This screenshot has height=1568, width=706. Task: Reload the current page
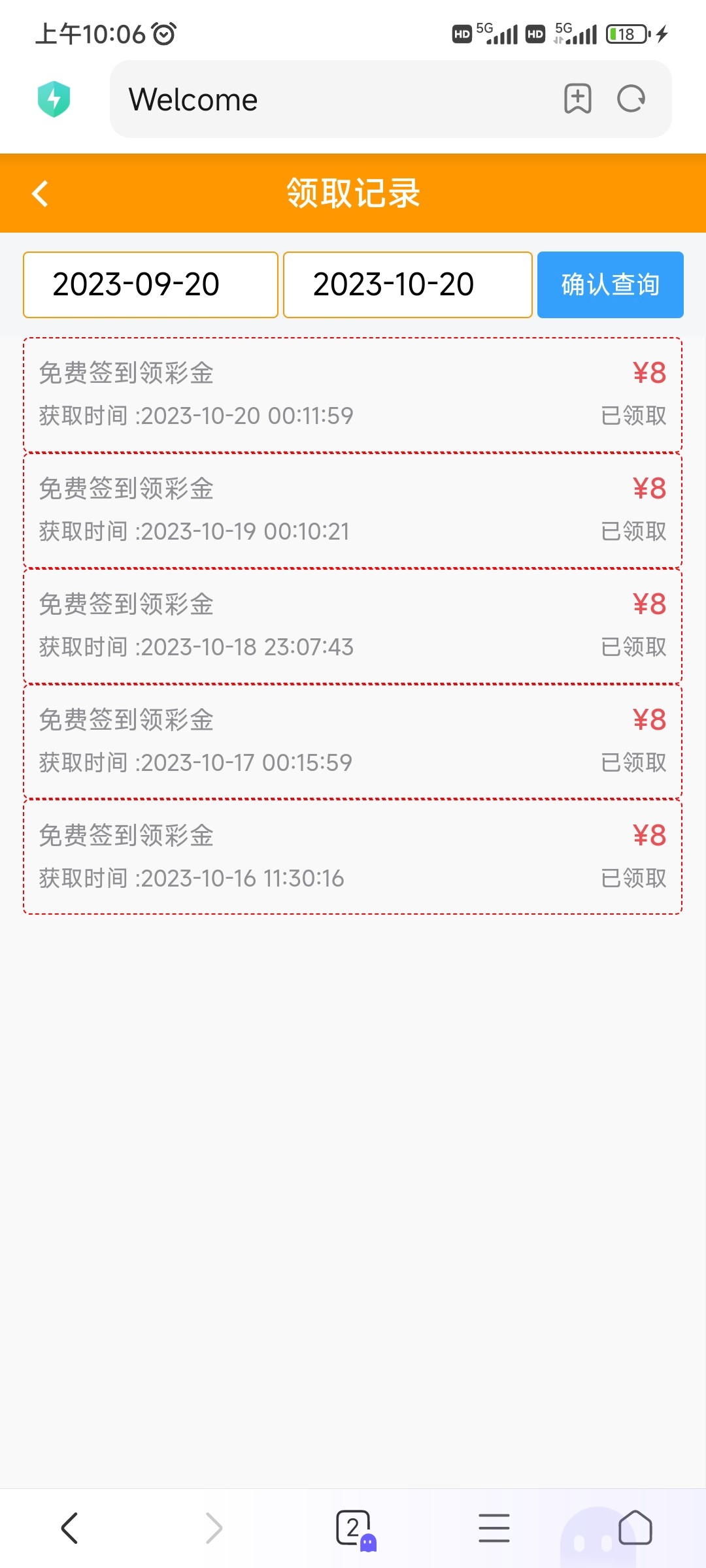[x=631, y=99]
